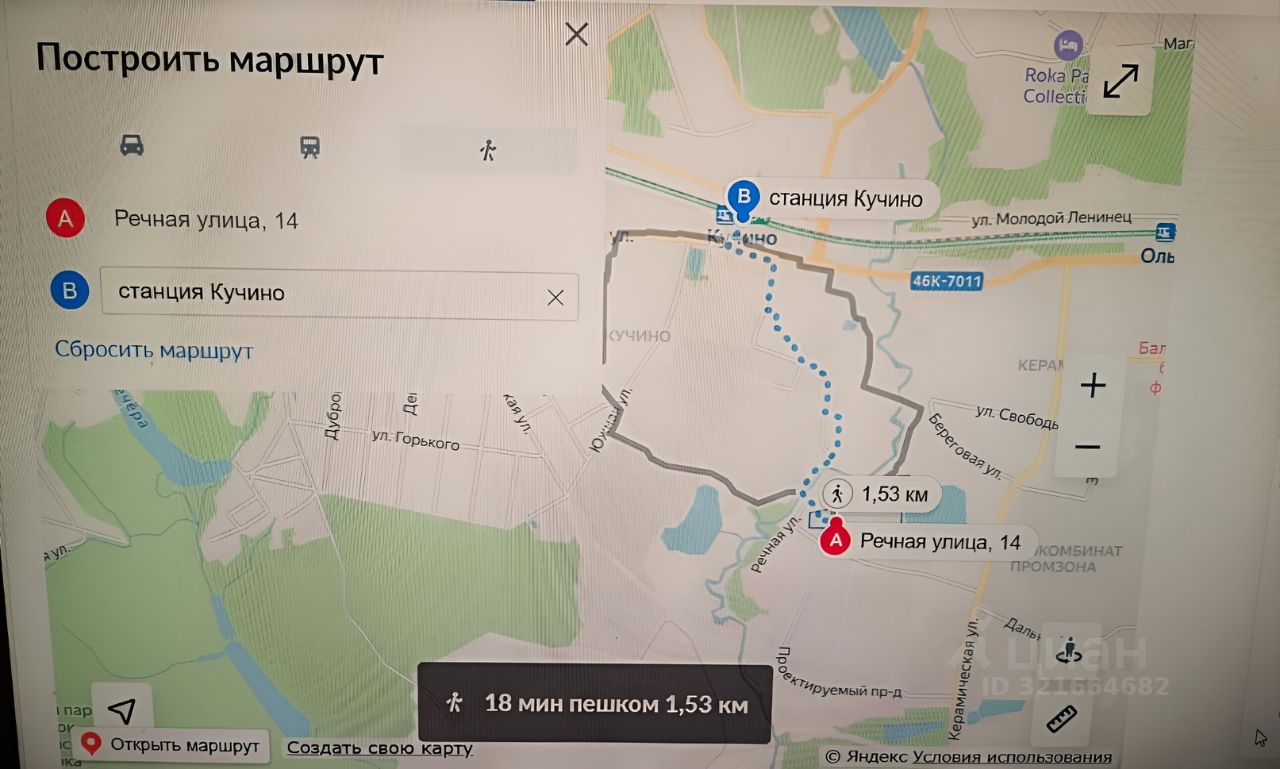Screen dimensions: 1280x769
Task: Open Создать свою карту link
Action: [379, 748]
